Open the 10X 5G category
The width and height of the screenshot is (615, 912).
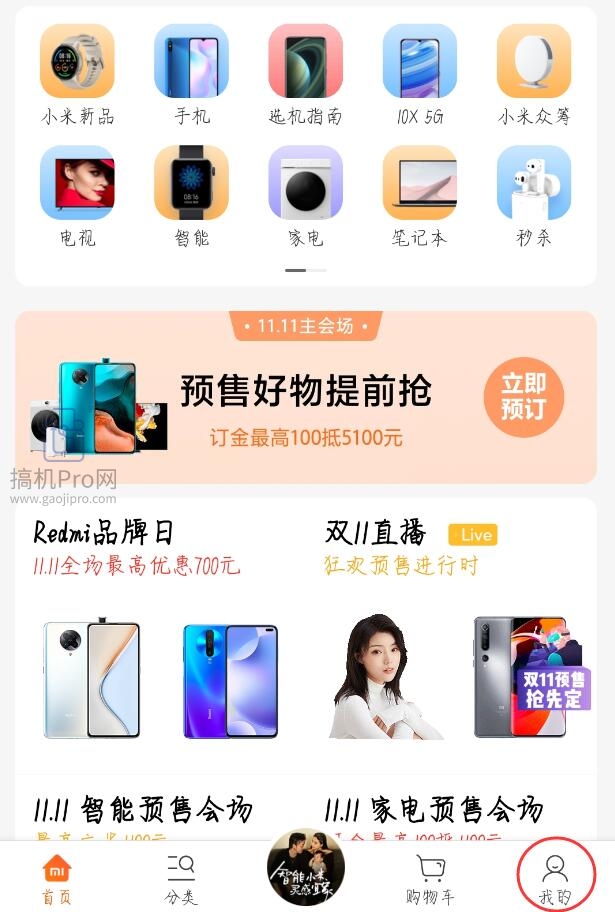pyautogui.click(x=420, y=75)
